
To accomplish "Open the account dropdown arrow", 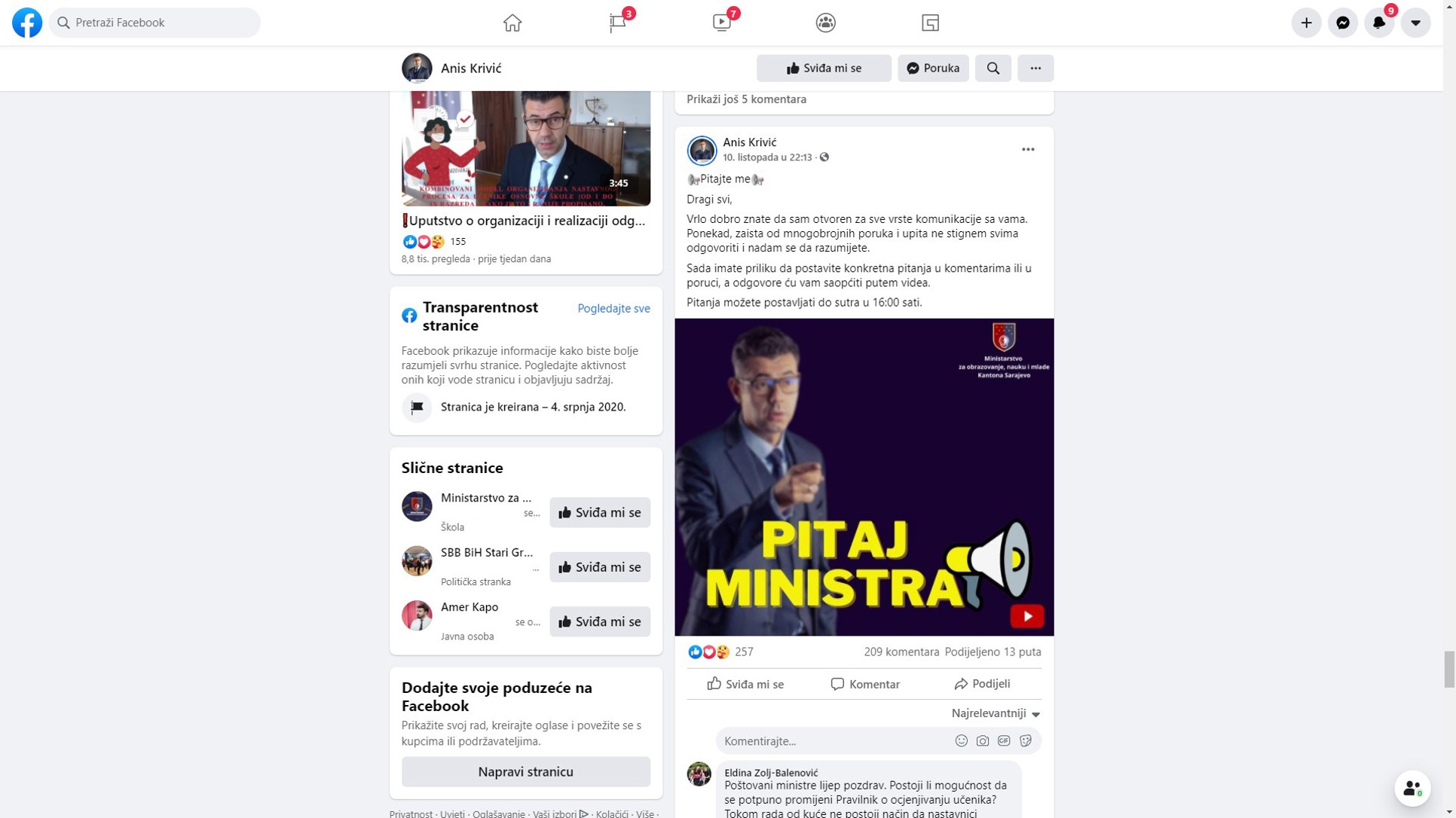I will coord(1416,23).
